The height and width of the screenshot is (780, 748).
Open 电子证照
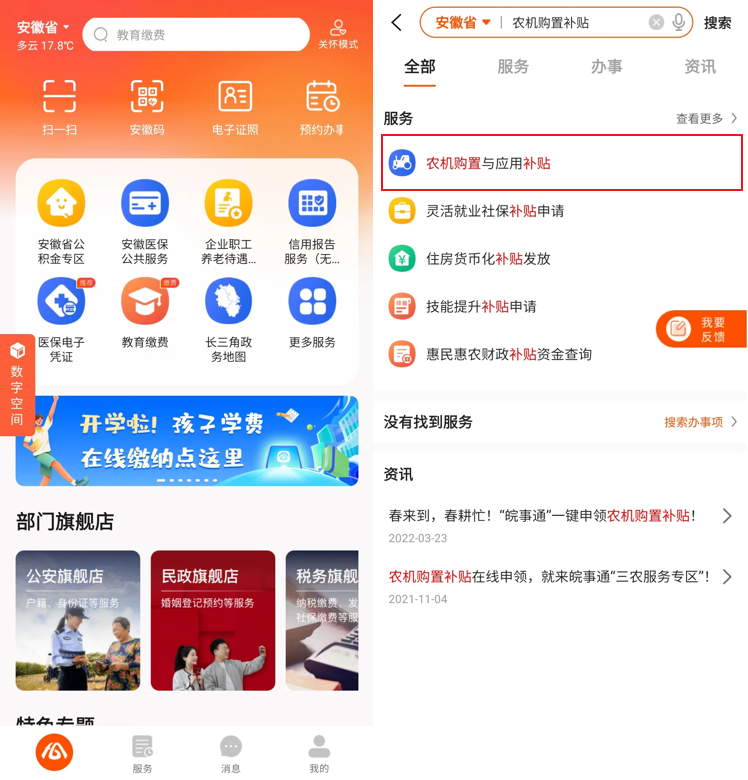235,107
